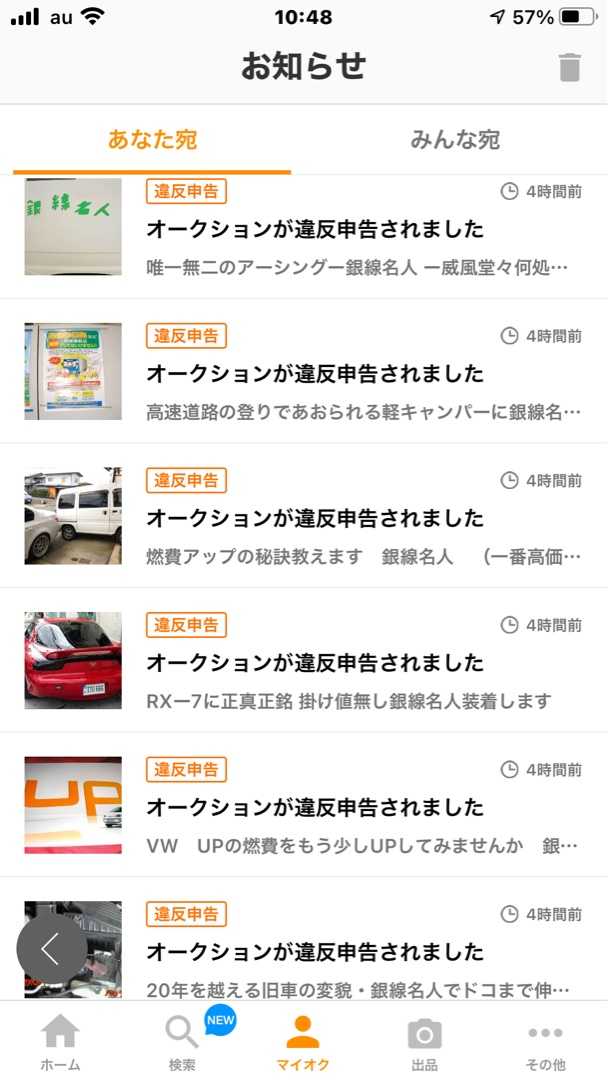The width and height of the screenshot is (608, 1080).
Task: Open the 検索 tab
Action: point(182,1042)
